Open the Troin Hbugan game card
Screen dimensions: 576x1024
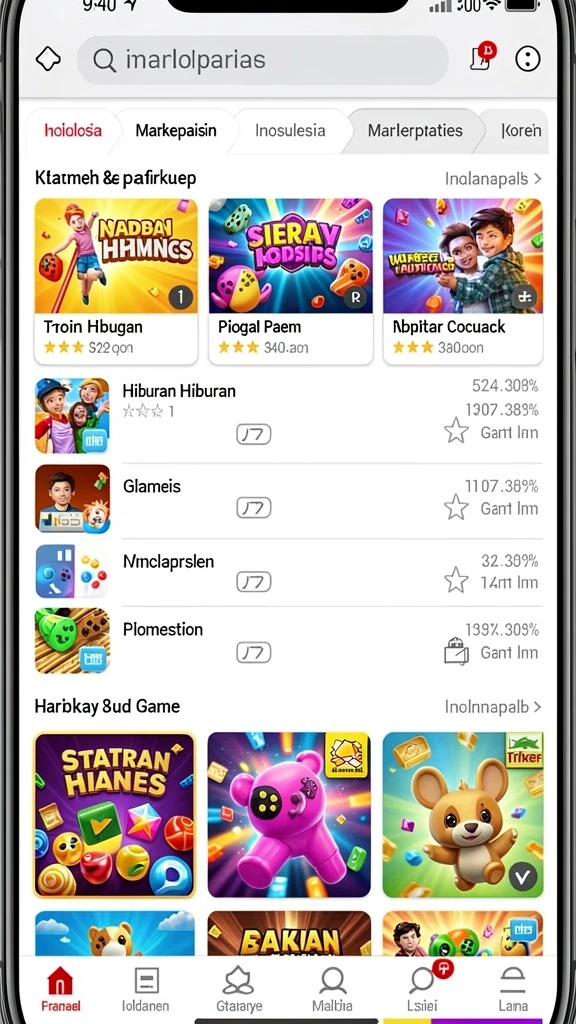(x=116, y=281)
